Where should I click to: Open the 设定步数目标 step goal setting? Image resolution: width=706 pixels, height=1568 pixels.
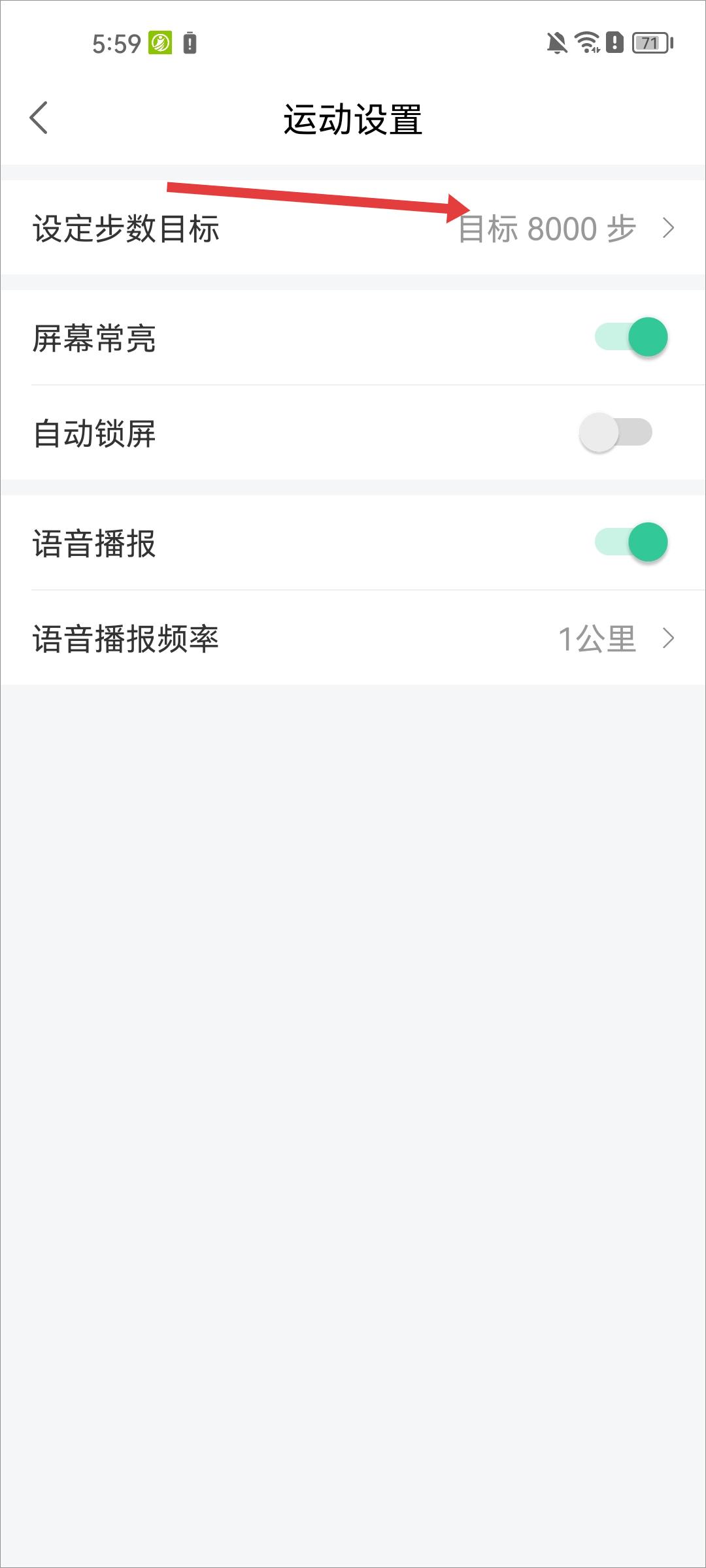click(x=353, y=228)
